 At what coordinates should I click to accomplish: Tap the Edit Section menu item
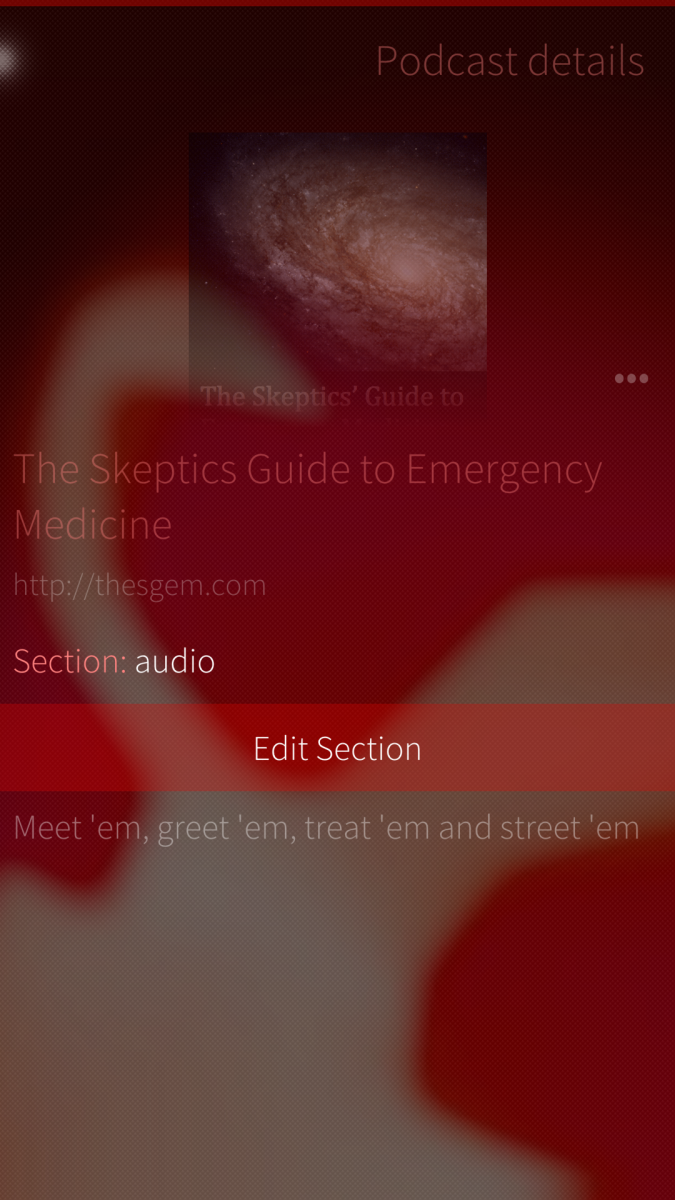[337, 748]
